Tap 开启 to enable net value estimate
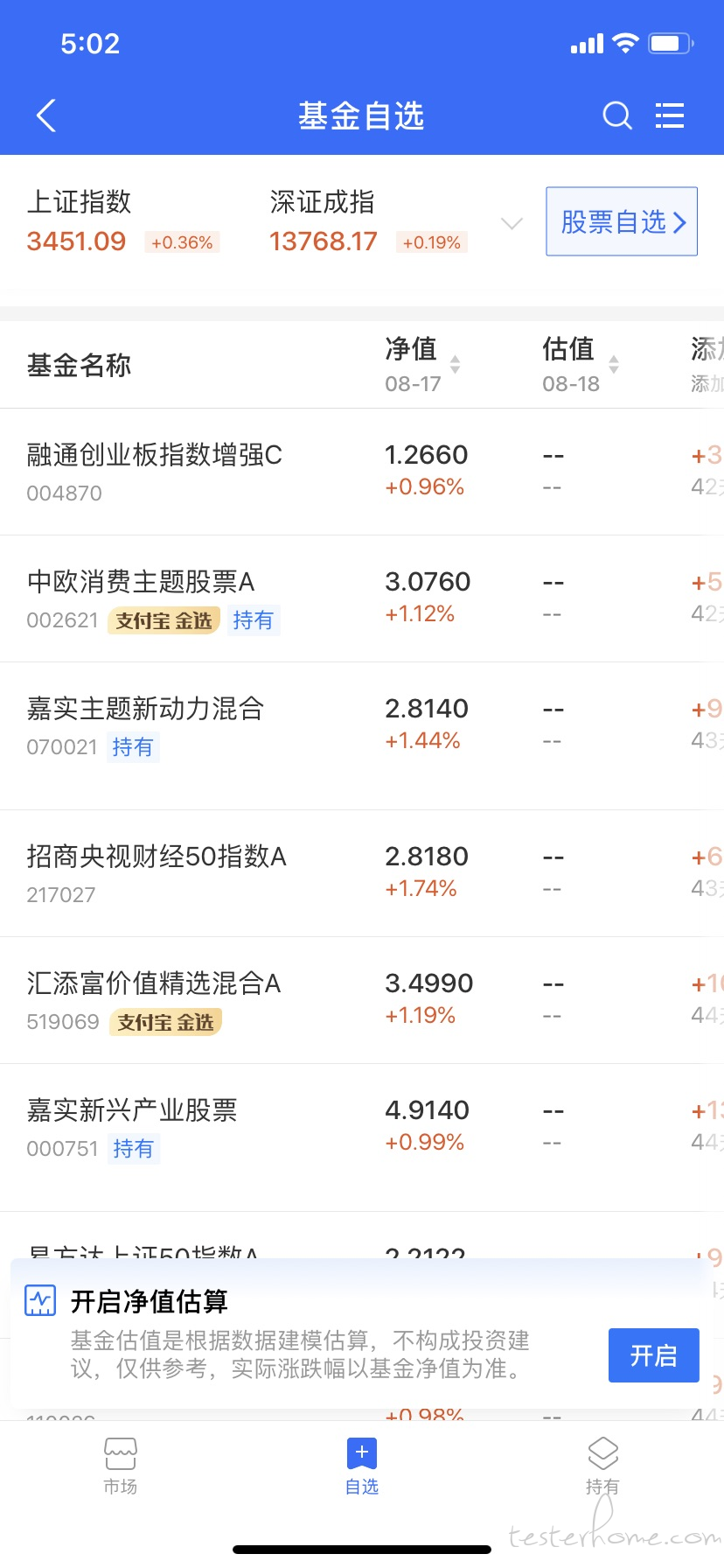The height and width of the screenshot is (1568, 724). point(653,1355)
